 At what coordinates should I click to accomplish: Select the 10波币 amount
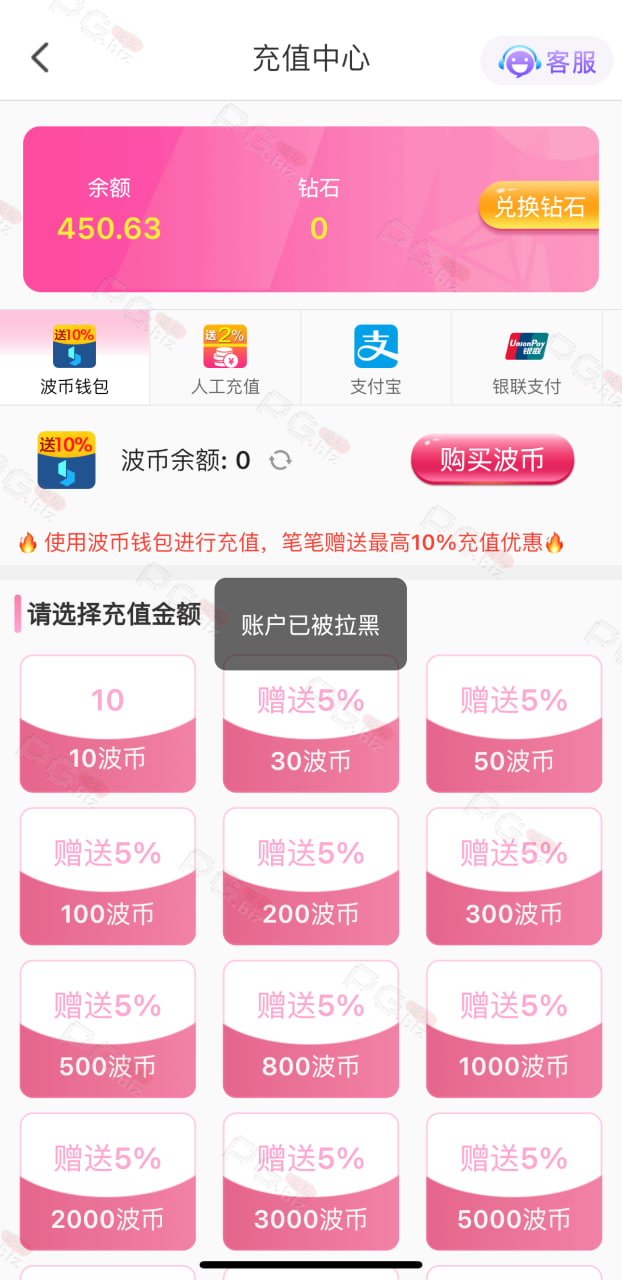pos(108,724)
